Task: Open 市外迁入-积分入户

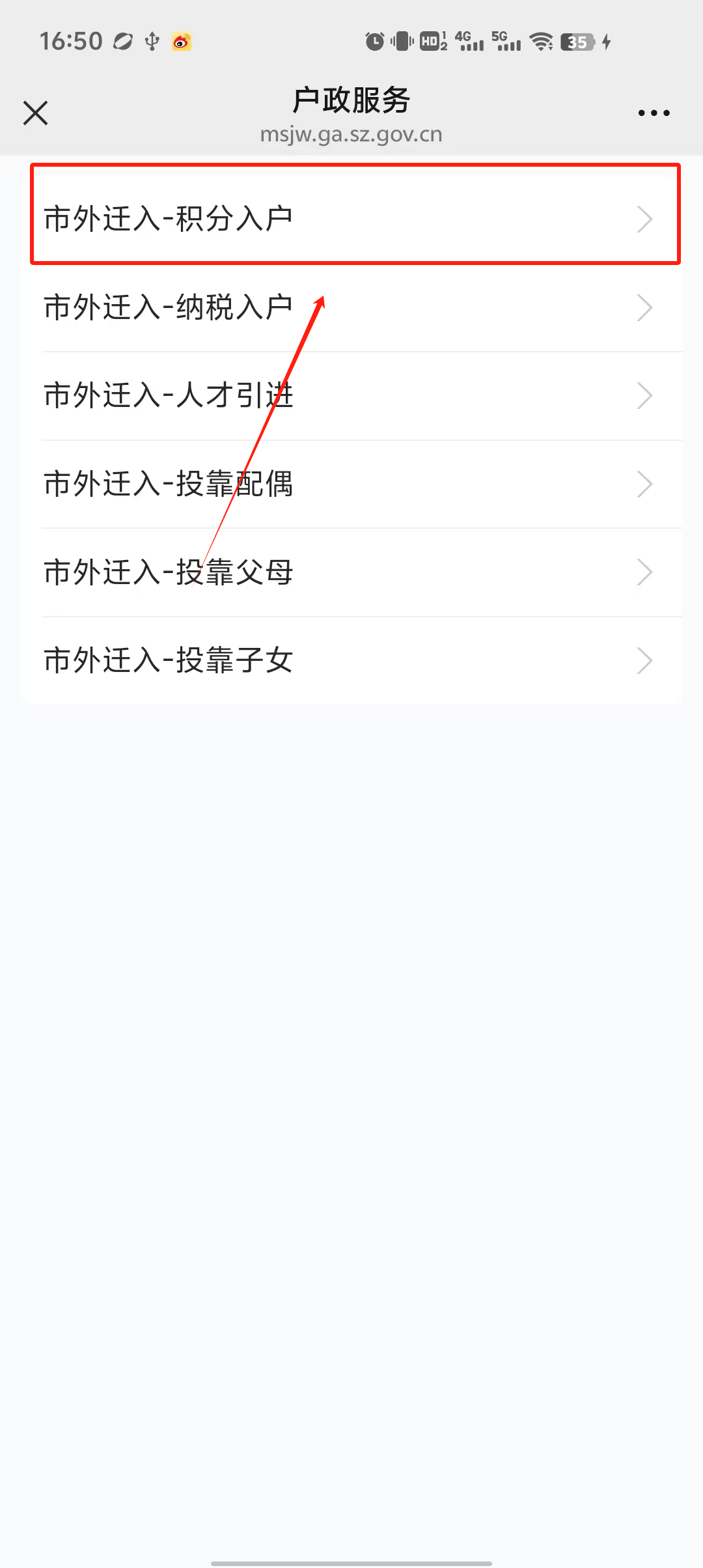Action: [x=351, y=219]
